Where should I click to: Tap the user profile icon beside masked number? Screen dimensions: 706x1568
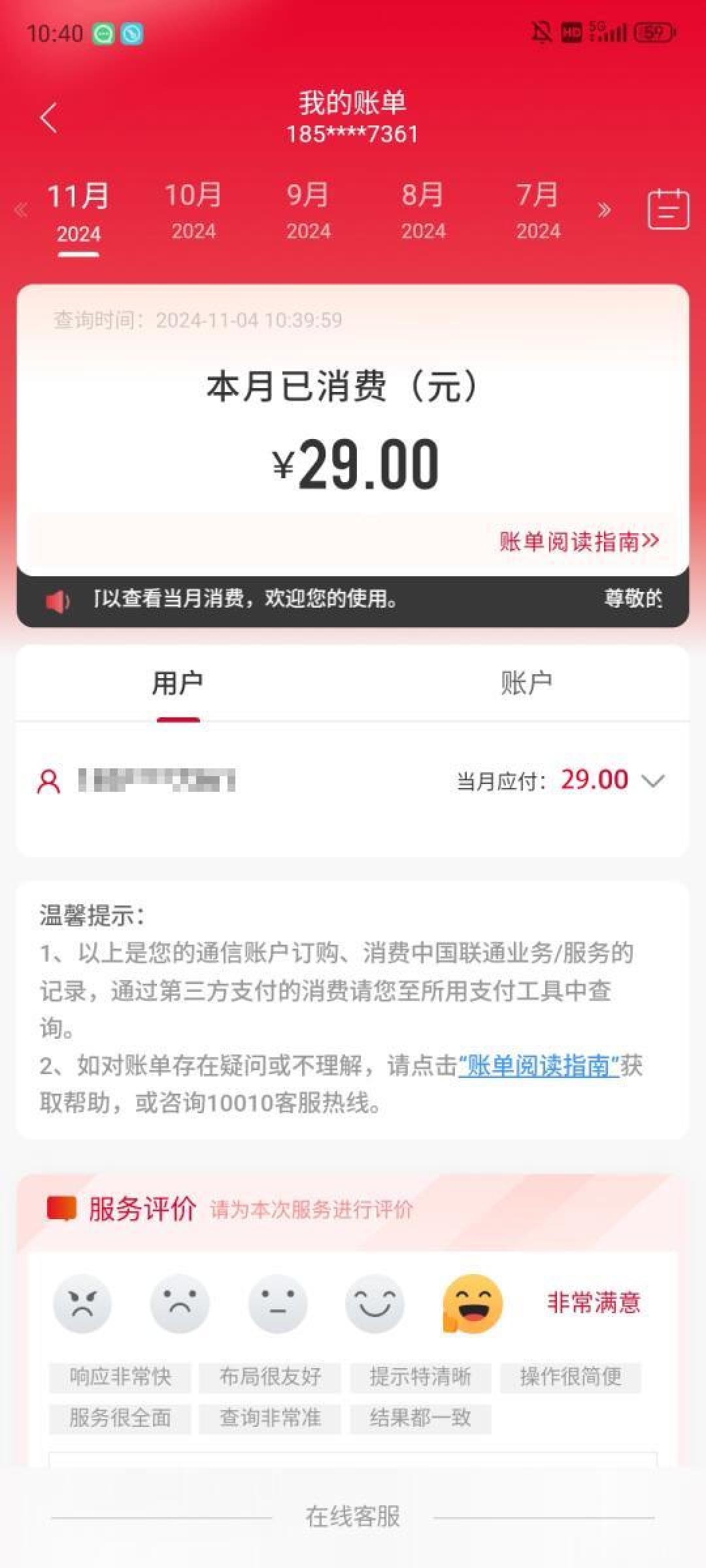47,779
